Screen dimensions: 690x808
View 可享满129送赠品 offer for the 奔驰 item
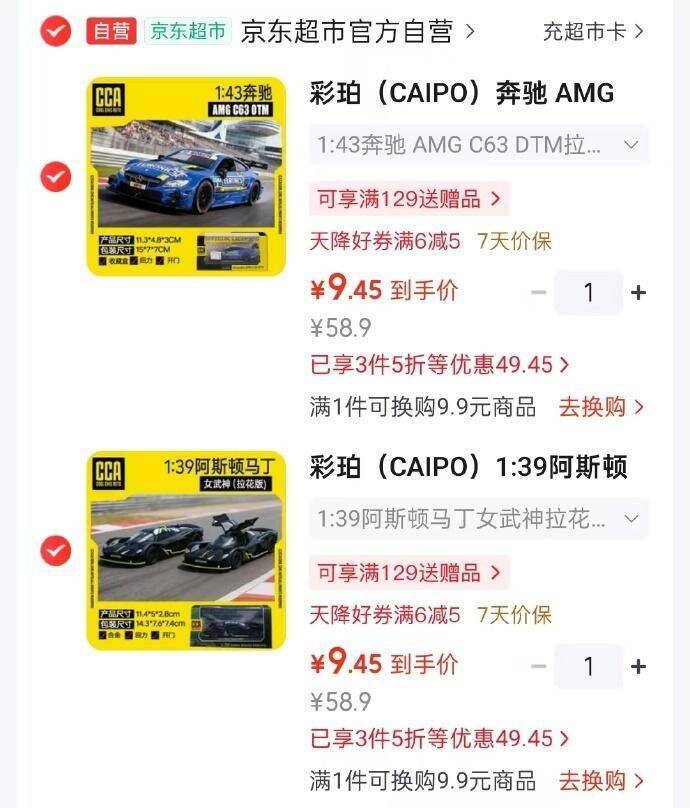pos(409,199)
